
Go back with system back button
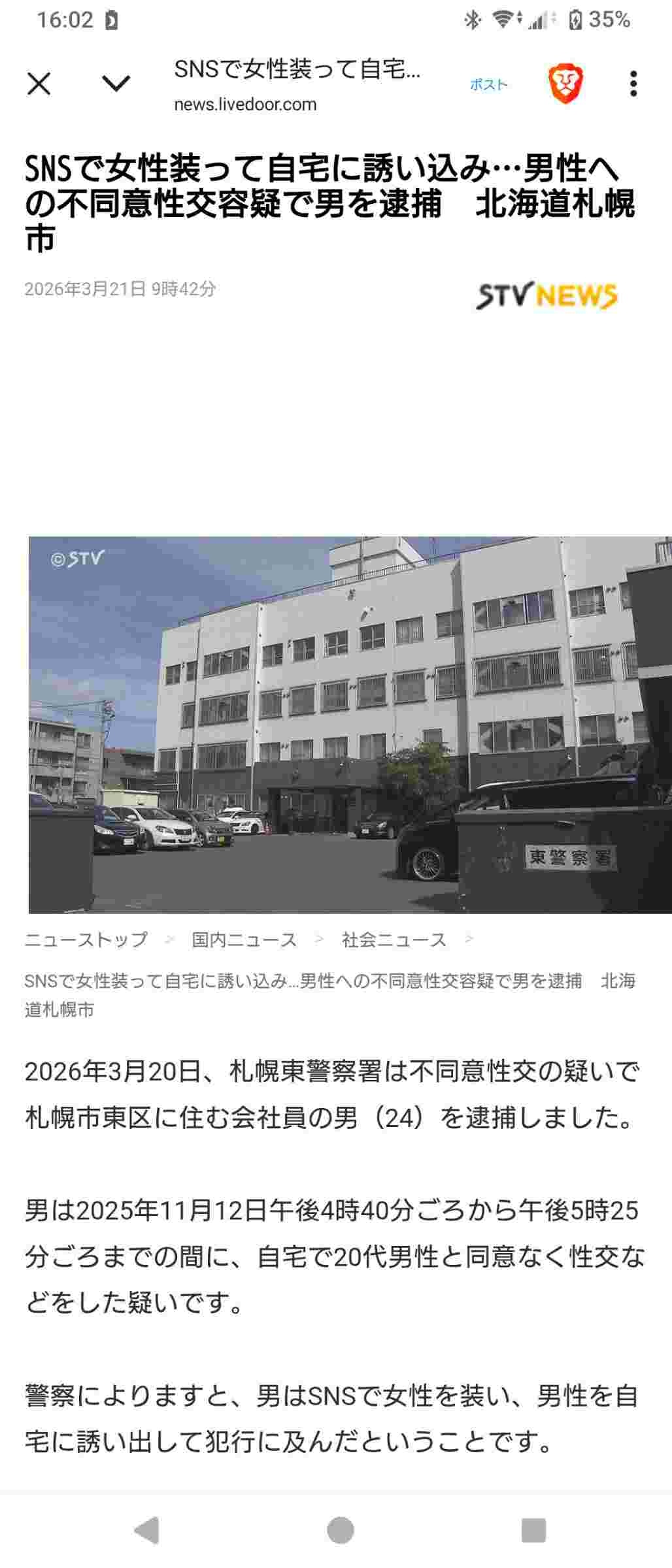point(146,1529)
